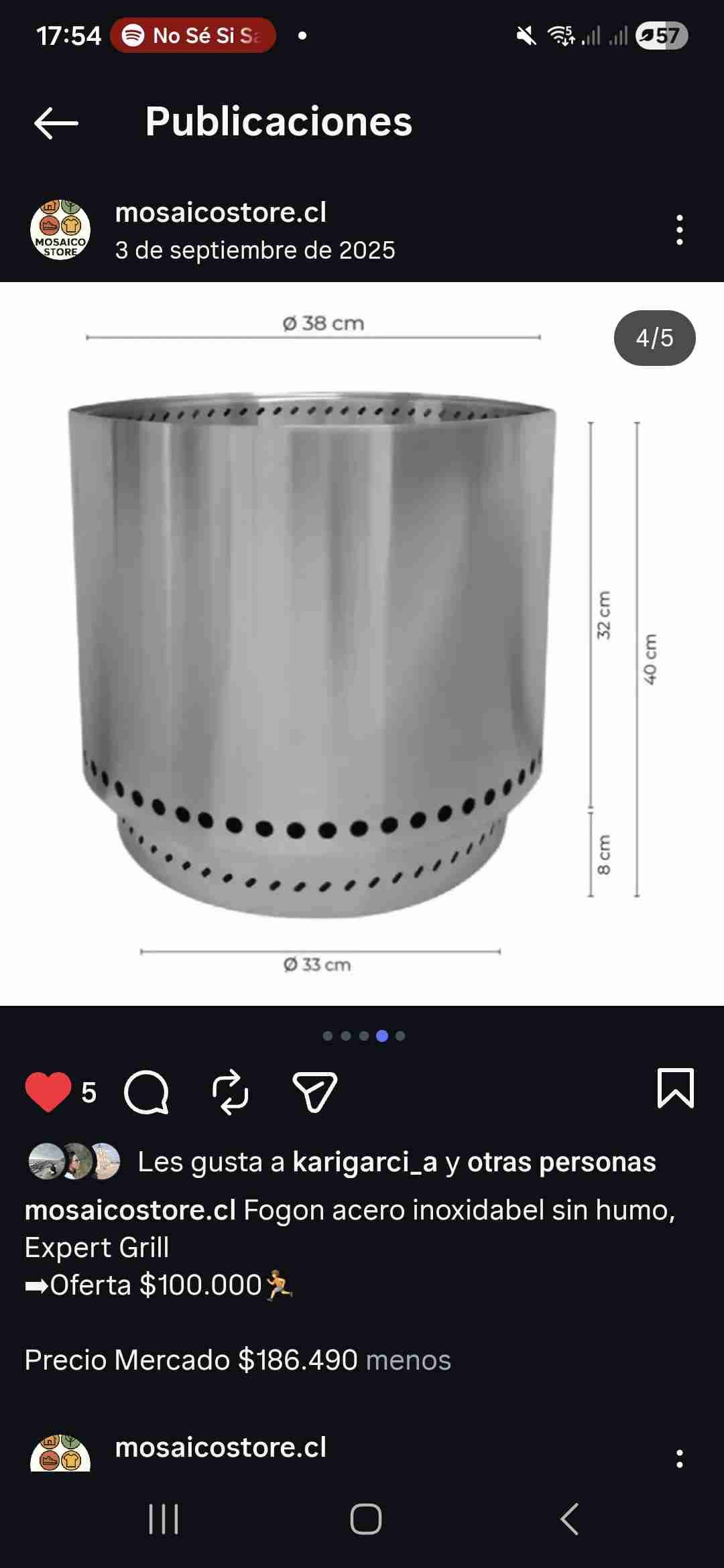The width and height of the screenshot is (724, 1568).
Task: Open overflow menu for the September 3 post
Action: tap(679, 230)
